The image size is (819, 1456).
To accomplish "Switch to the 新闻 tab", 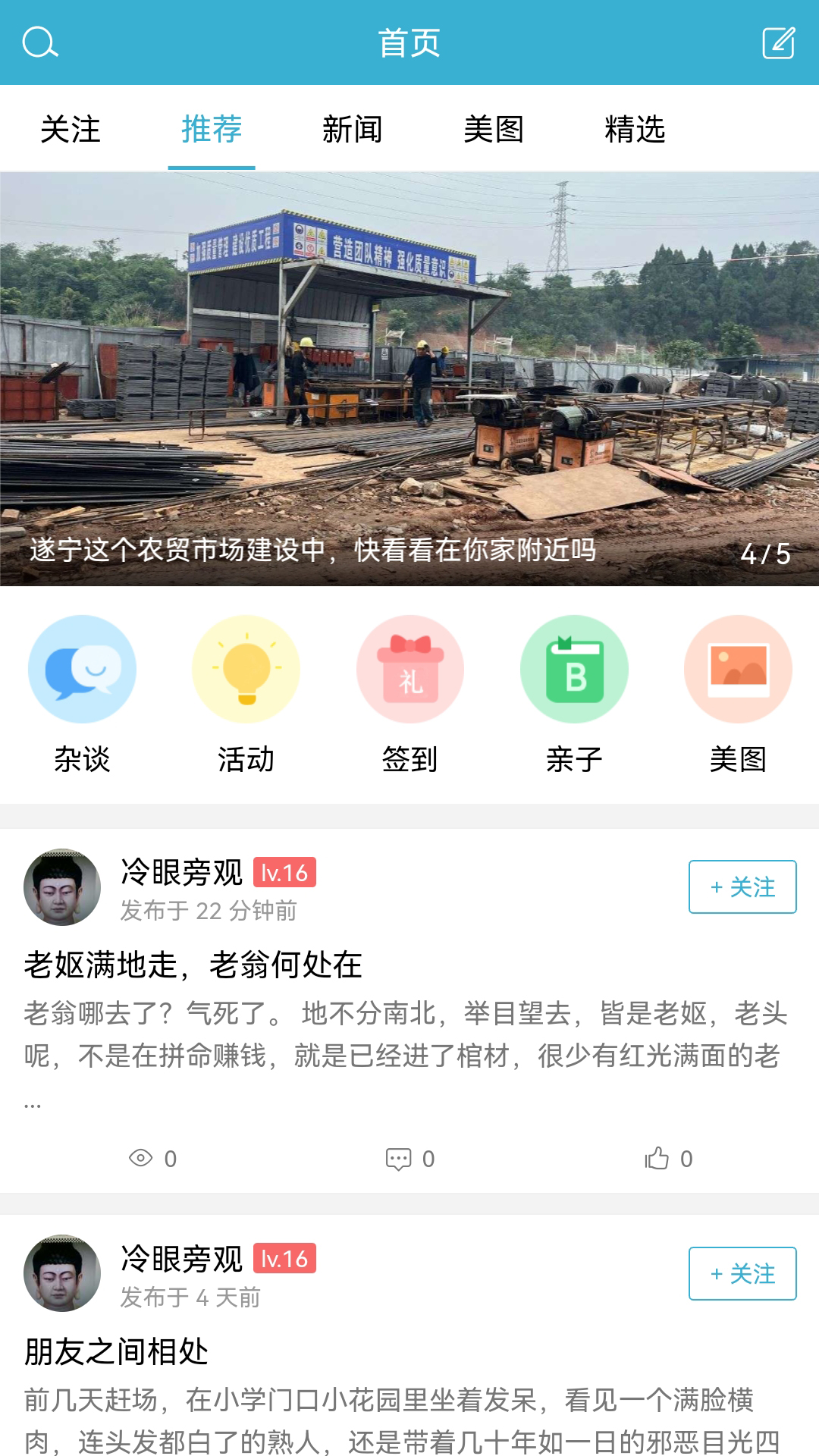I will pyautogui.click(x=352, y=130).
